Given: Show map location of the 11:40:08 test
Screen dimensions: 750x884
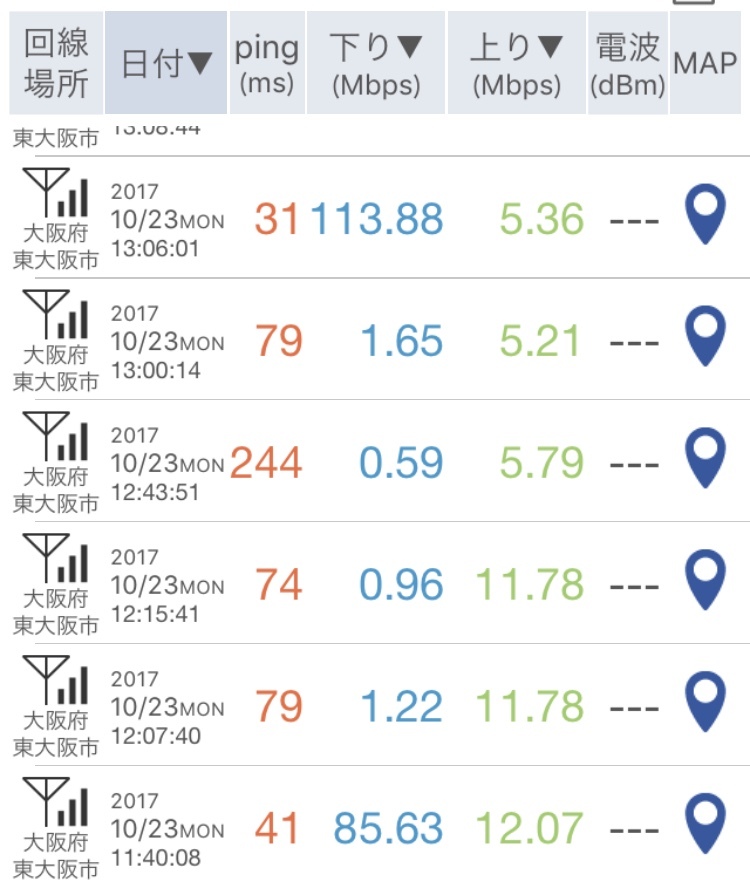Looking at the screenshot, I should click(707, 826).
